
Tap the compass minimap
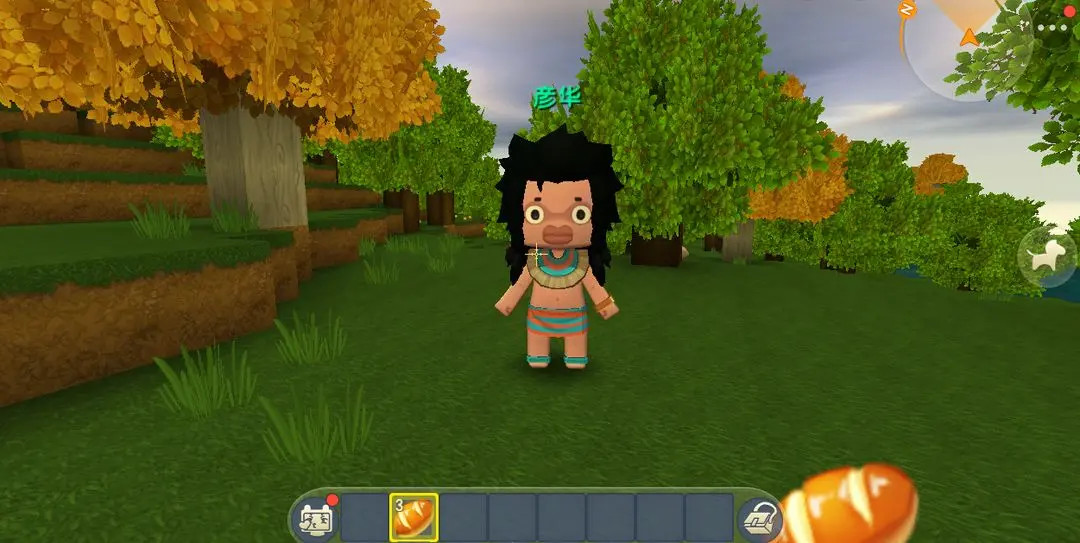(960, 45)
